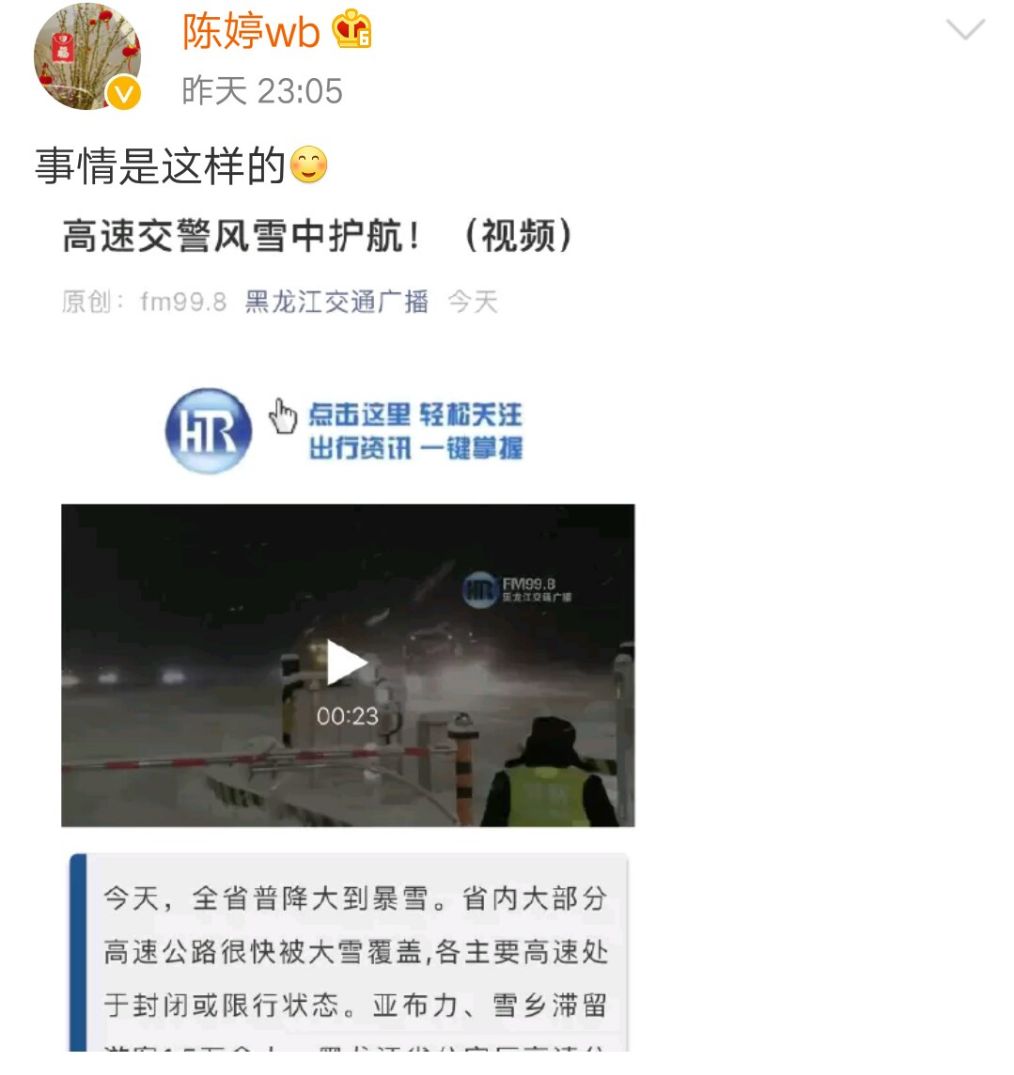Open the 陈婷wb username link
The height and width of the screenshot is (1075, 1014).
point(250,32)
